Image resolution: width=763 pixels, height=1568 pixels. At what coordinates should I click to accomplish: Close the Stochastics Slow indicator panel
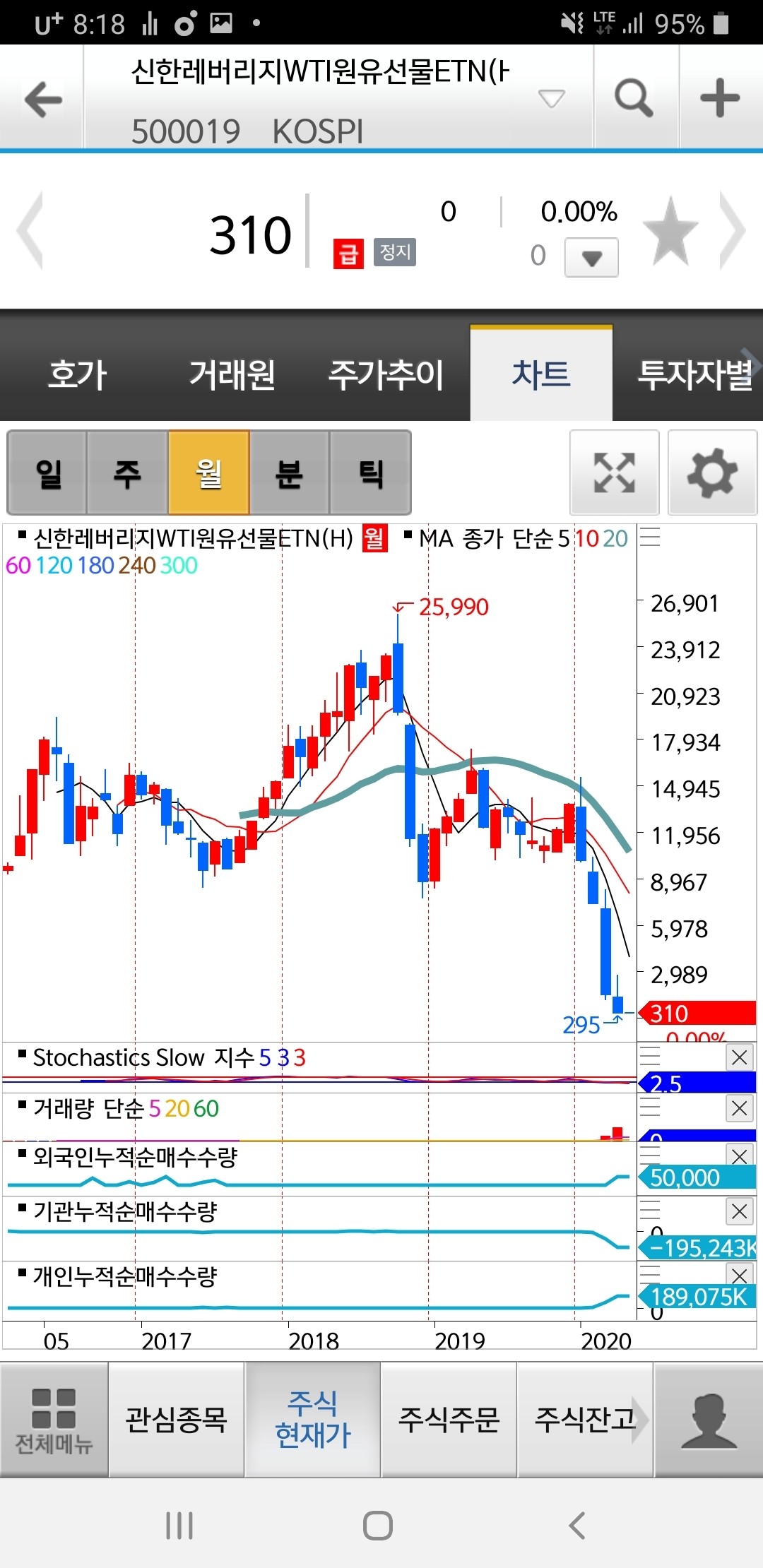click(x=739, y=1057)
